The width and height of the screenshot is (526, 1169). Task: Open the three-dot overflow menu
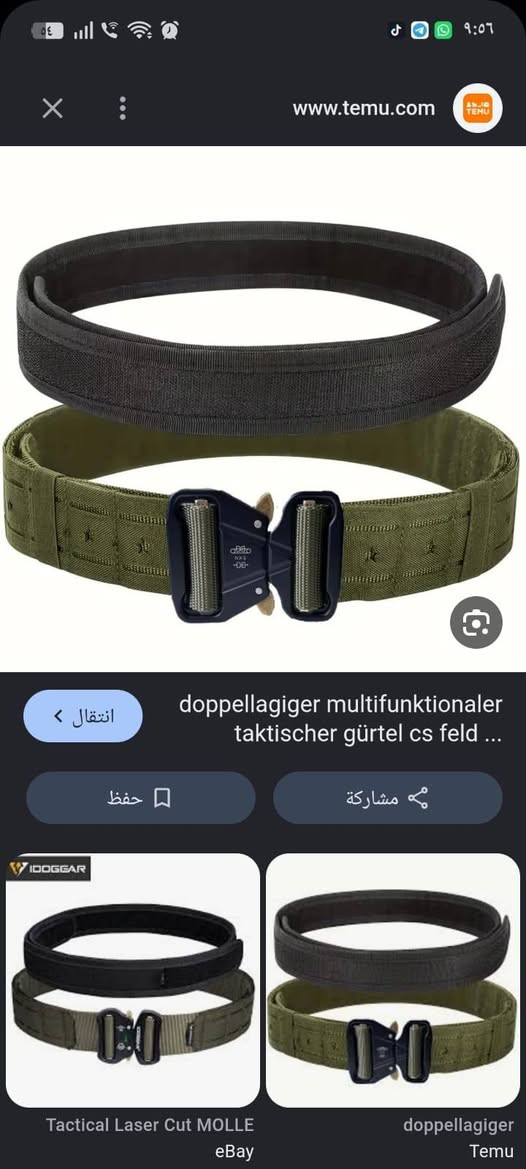[122, 109]
